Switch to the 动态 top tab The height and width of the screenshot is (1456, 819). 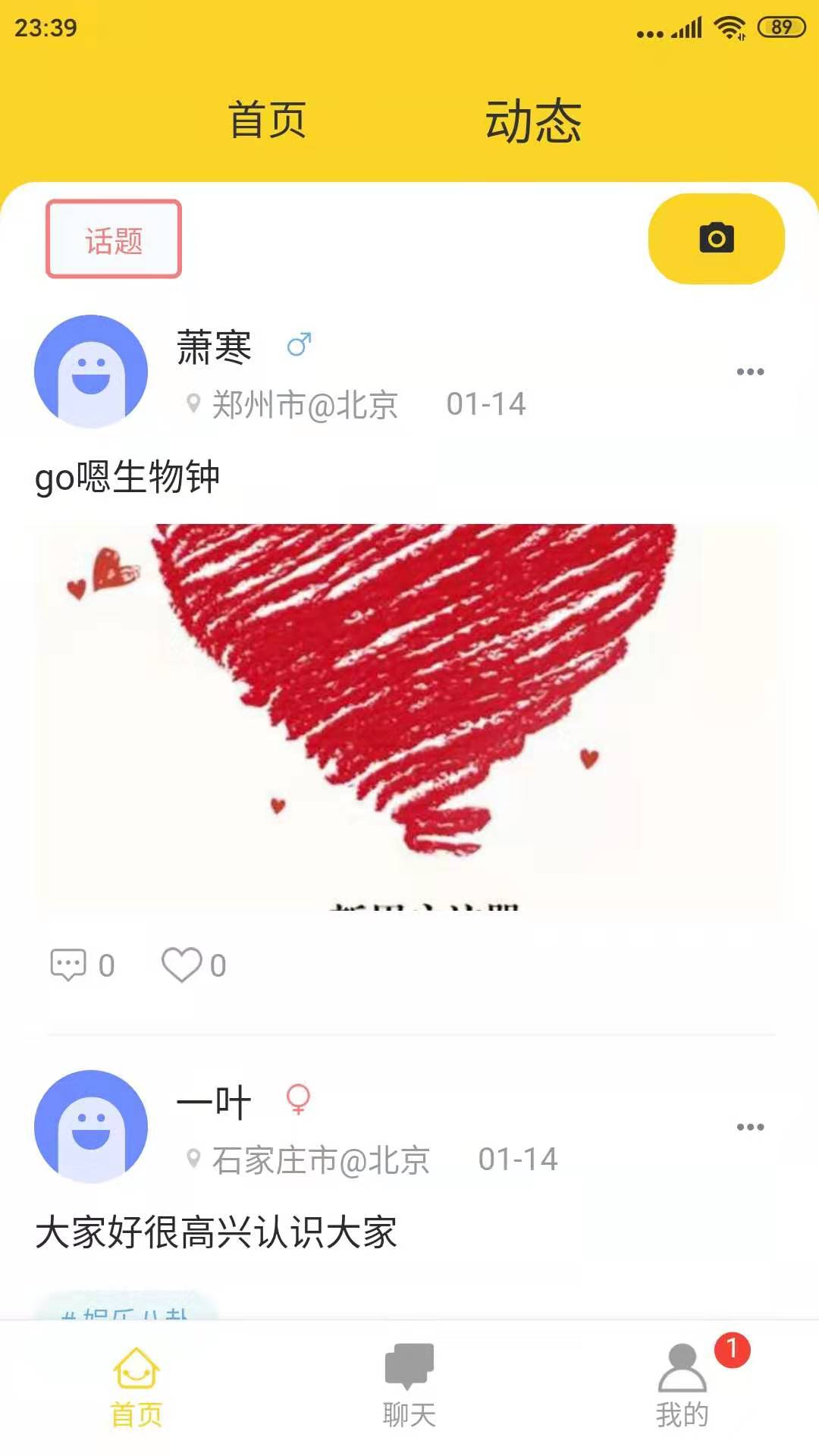point(533,121)
